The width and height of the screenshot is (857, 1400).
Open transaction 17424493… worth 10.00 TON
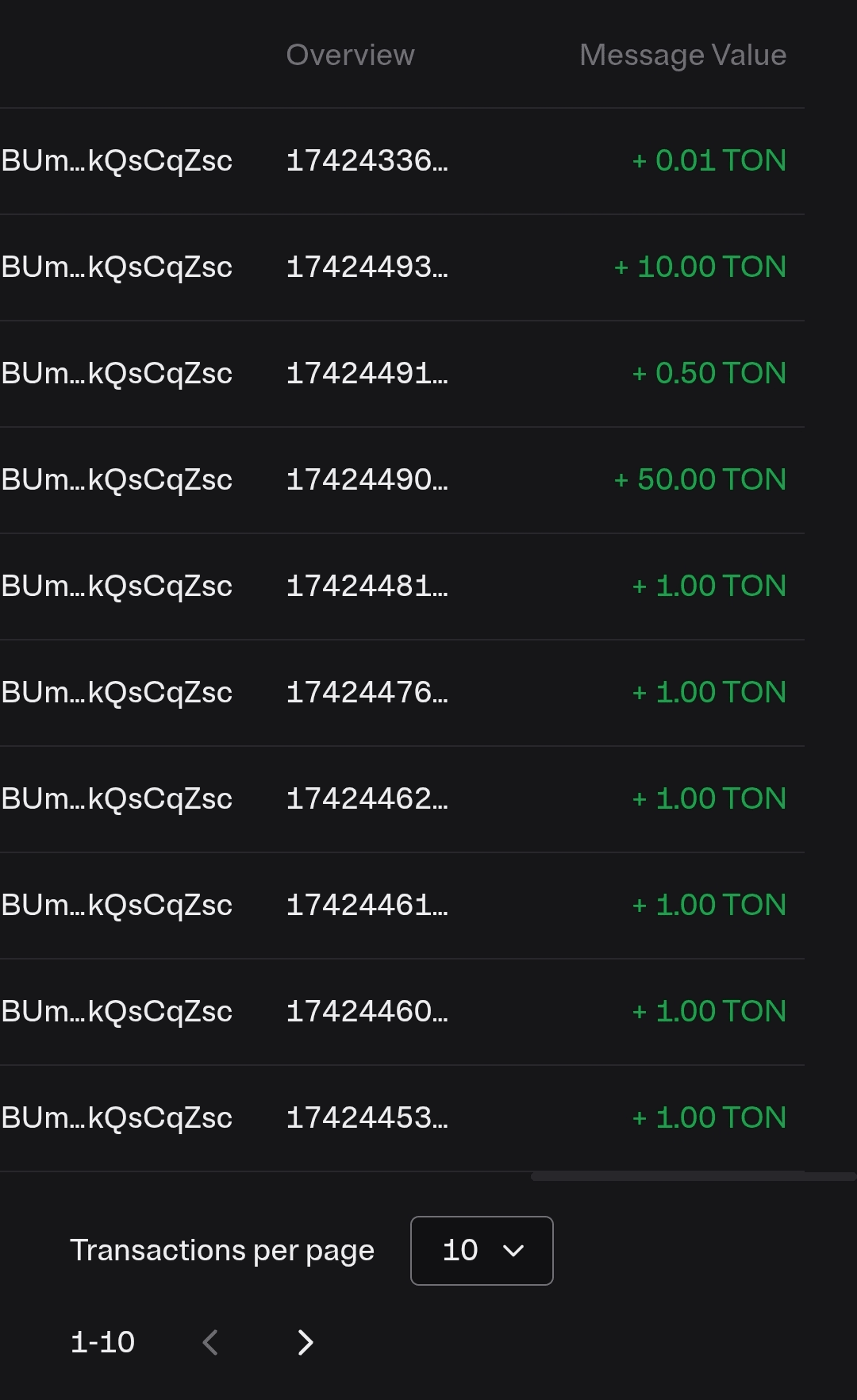367,267
